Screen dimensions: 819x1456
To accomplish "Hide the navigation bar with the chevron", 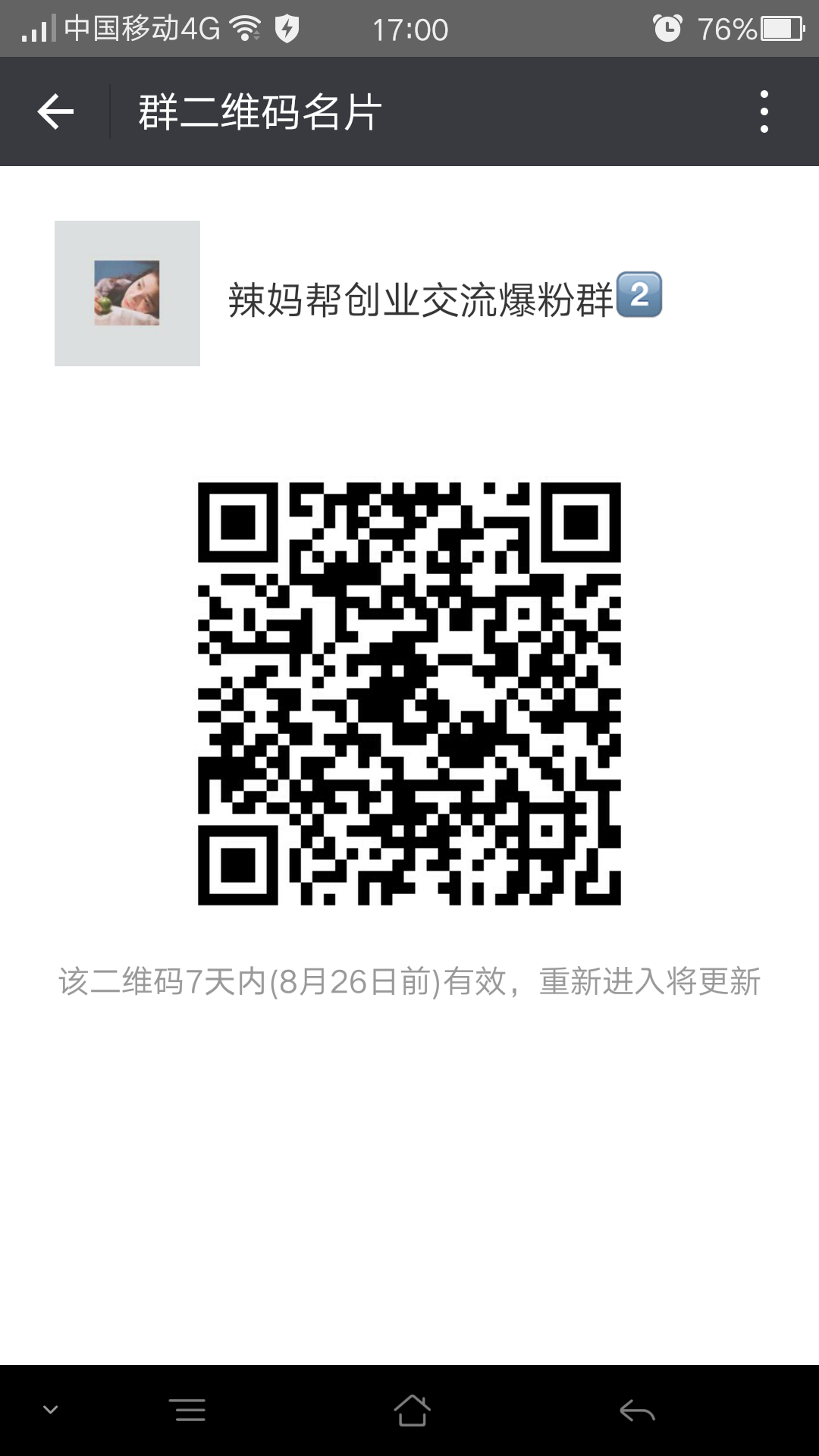I will 50,1410.
